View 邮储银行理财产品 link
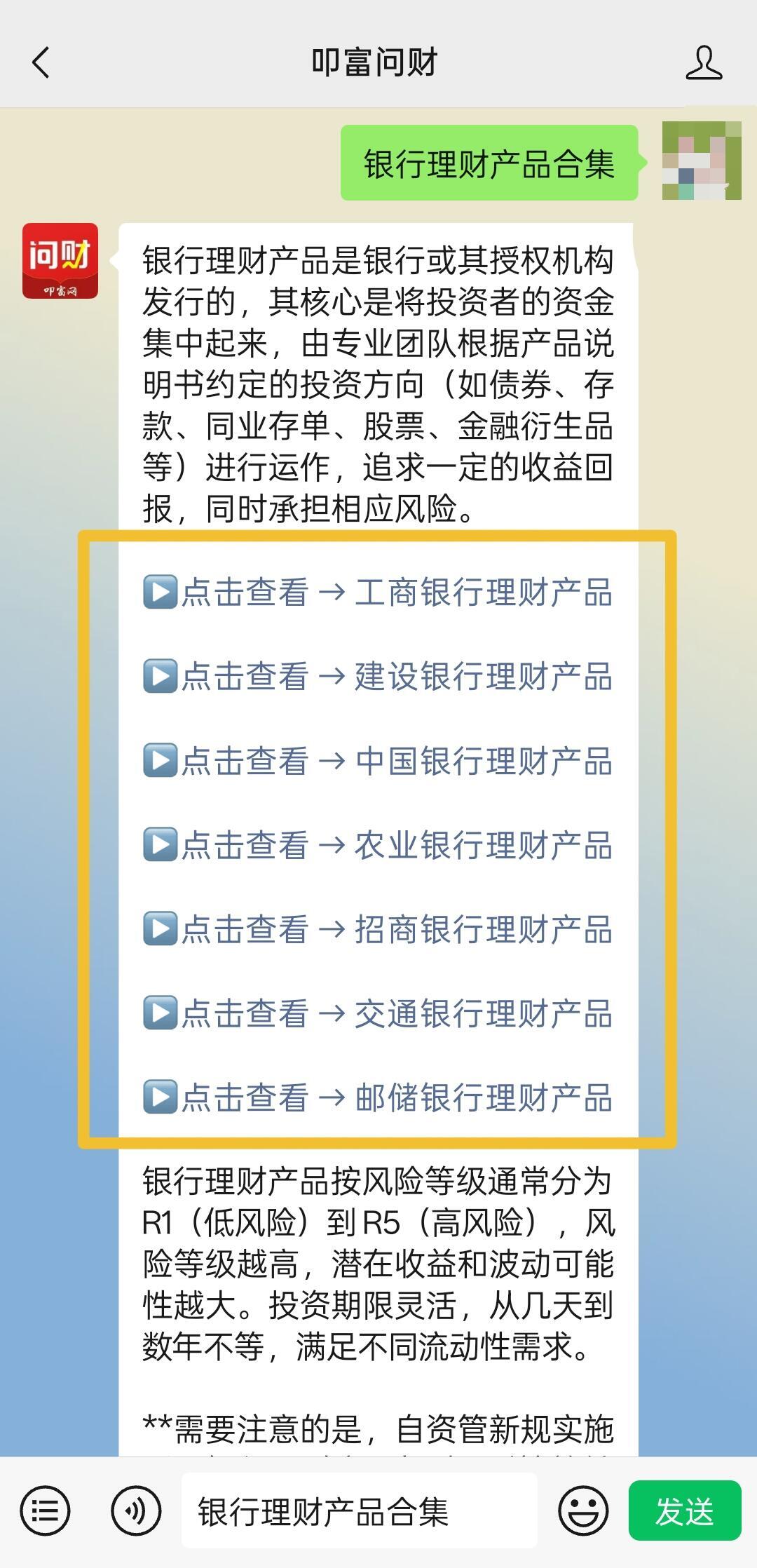 378,1097
